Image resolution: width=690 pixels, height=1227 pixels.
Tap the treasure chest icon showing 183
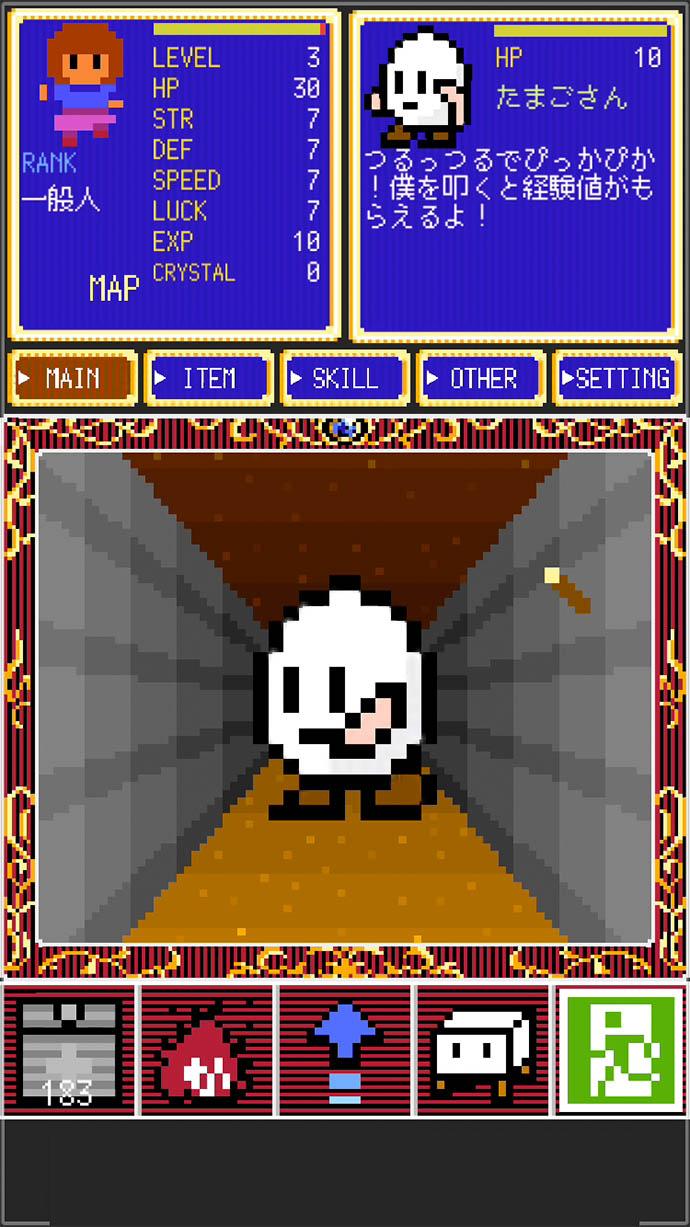pyautogui.click(x=69, y=1050)
